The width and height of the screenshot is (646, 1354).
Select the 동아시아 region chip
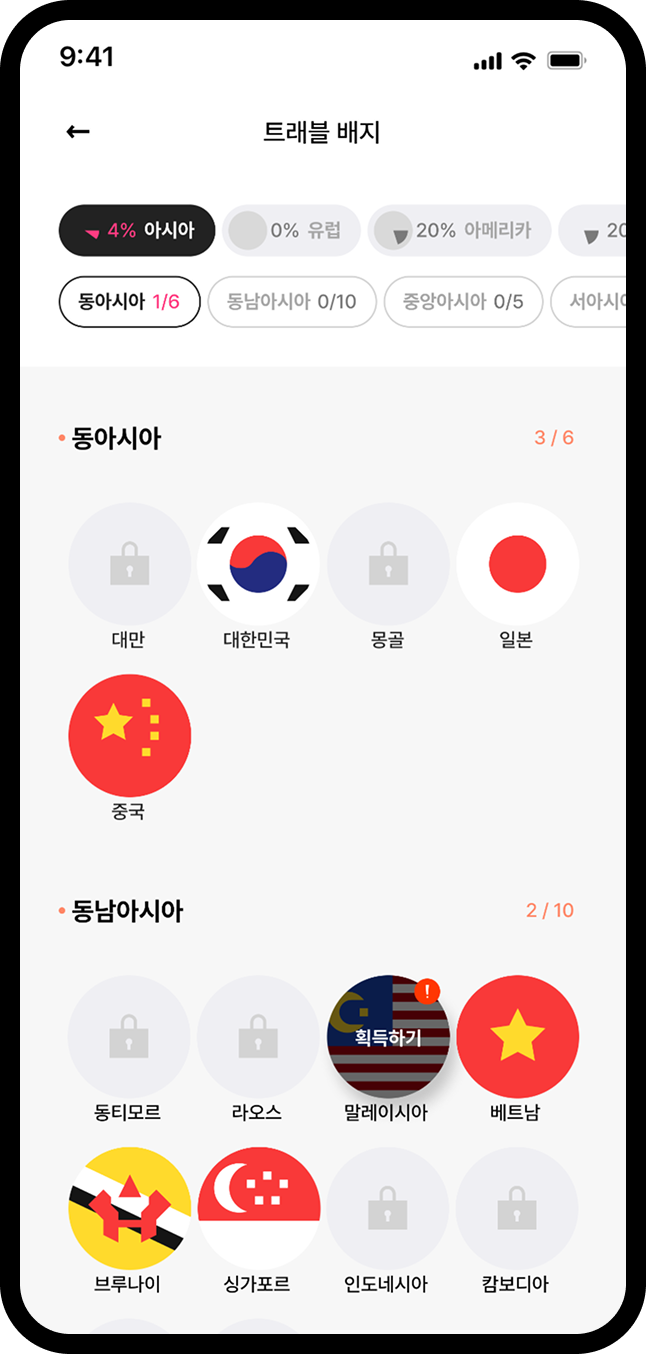[x=130, y=302]
